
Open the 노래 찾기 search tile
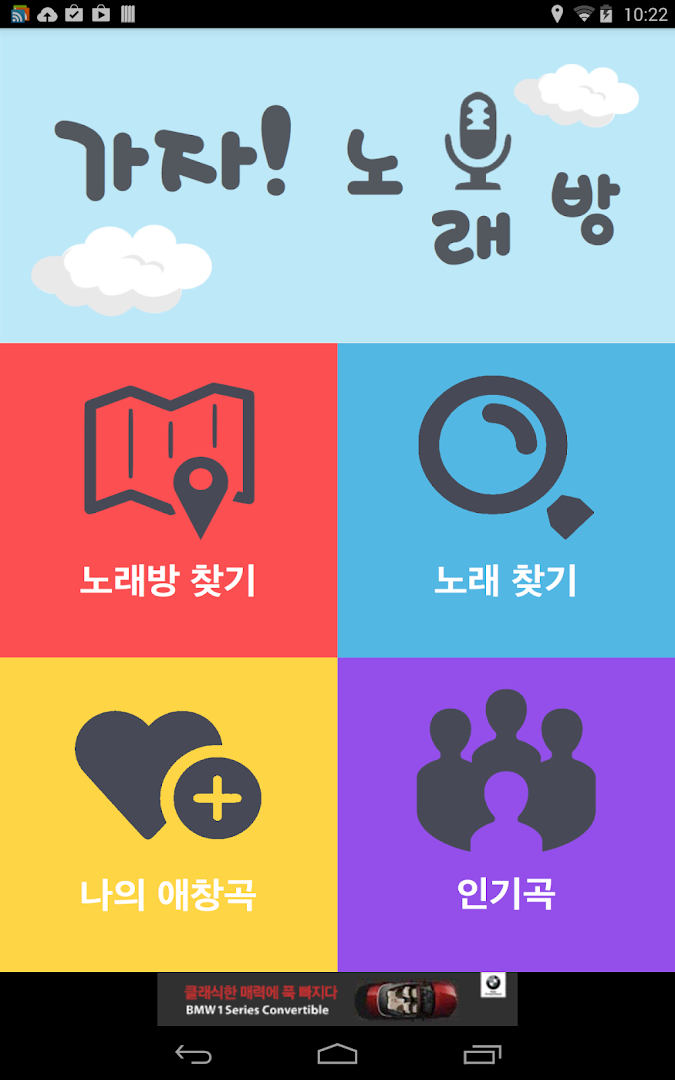506,500
